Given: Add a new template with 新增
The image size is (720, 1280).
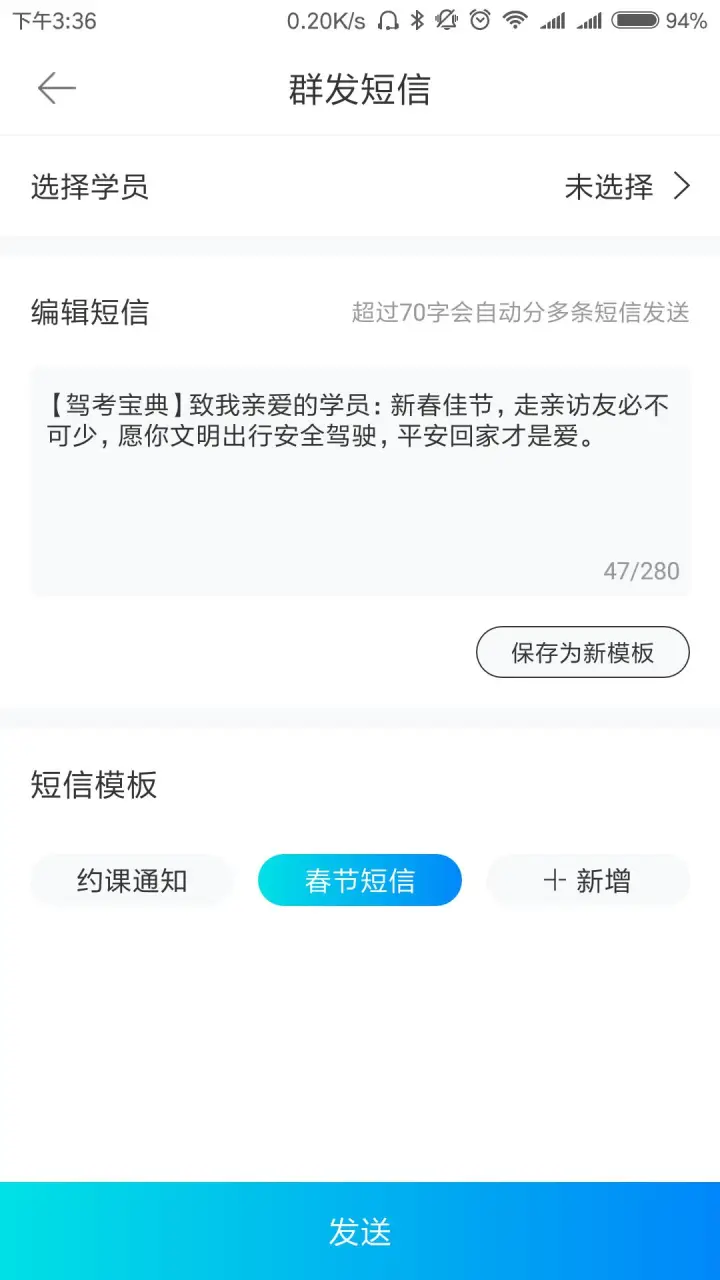Looking at the screenshot, I should pos(588,881).
